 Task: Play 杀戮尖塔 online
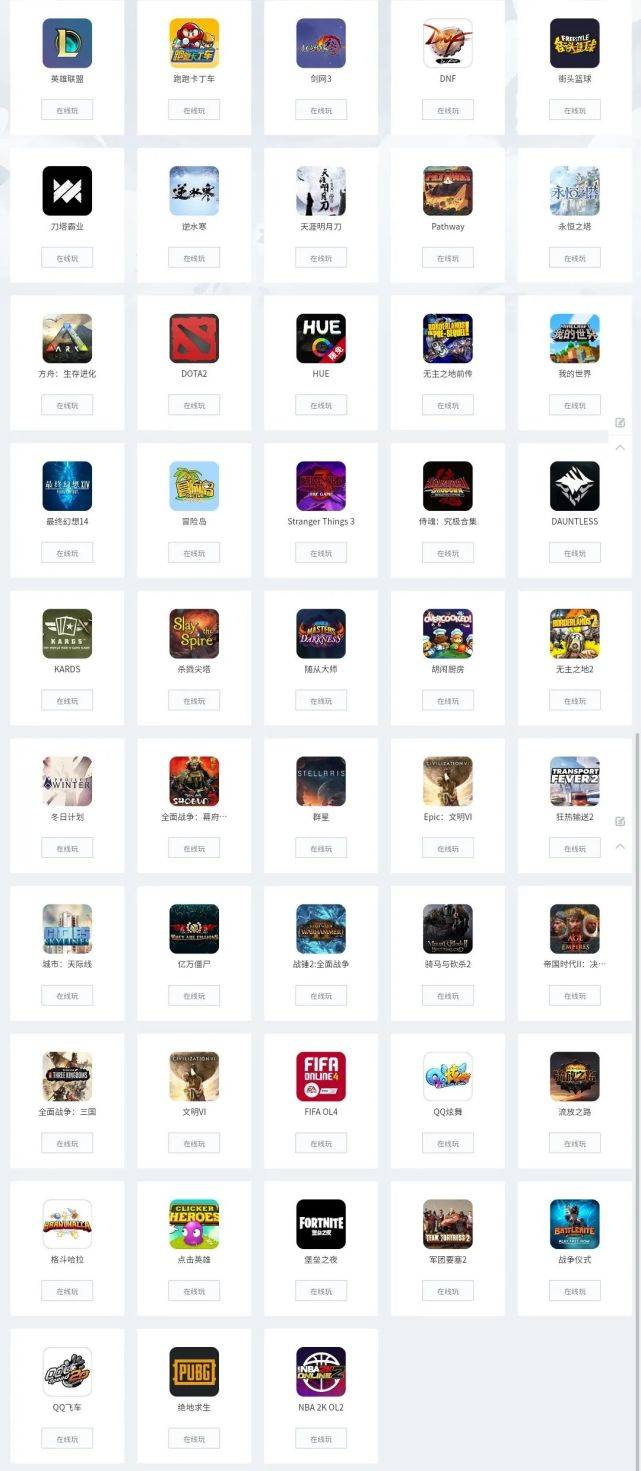pyautogui.click(x=194, y=701)
